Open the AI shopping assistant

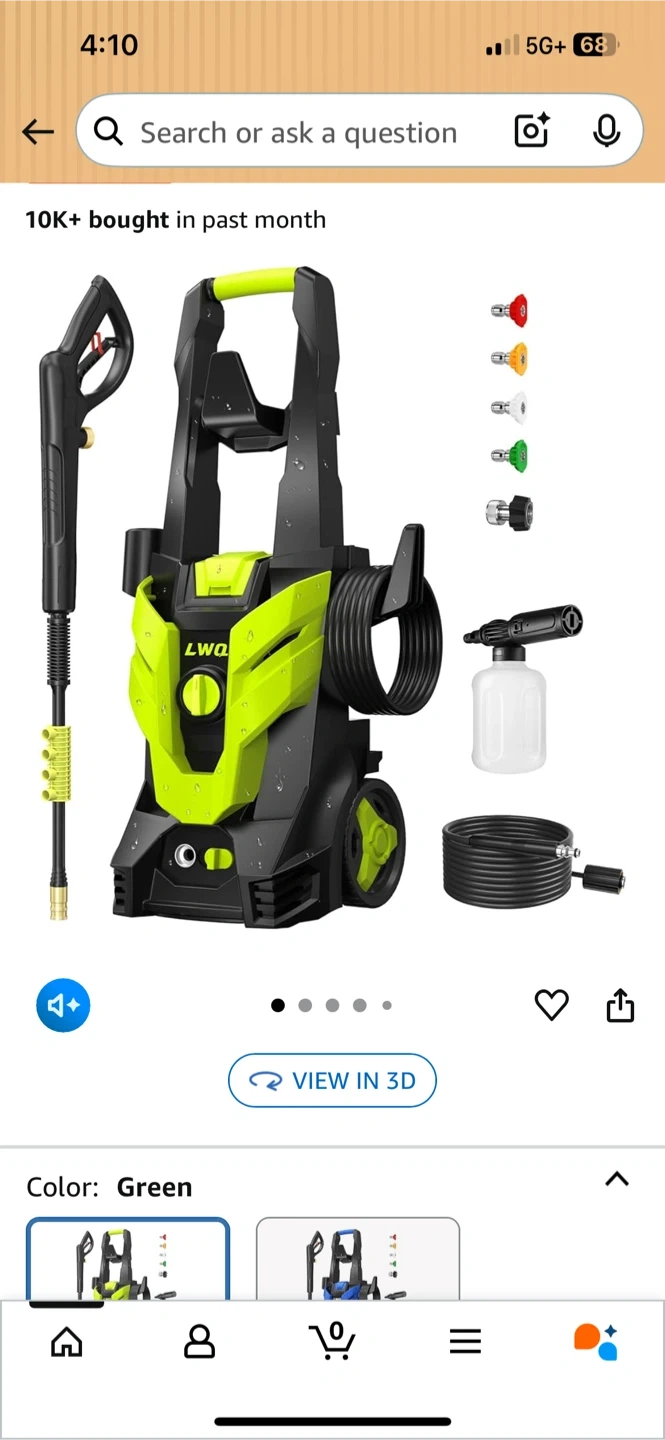click(596, 1341)
